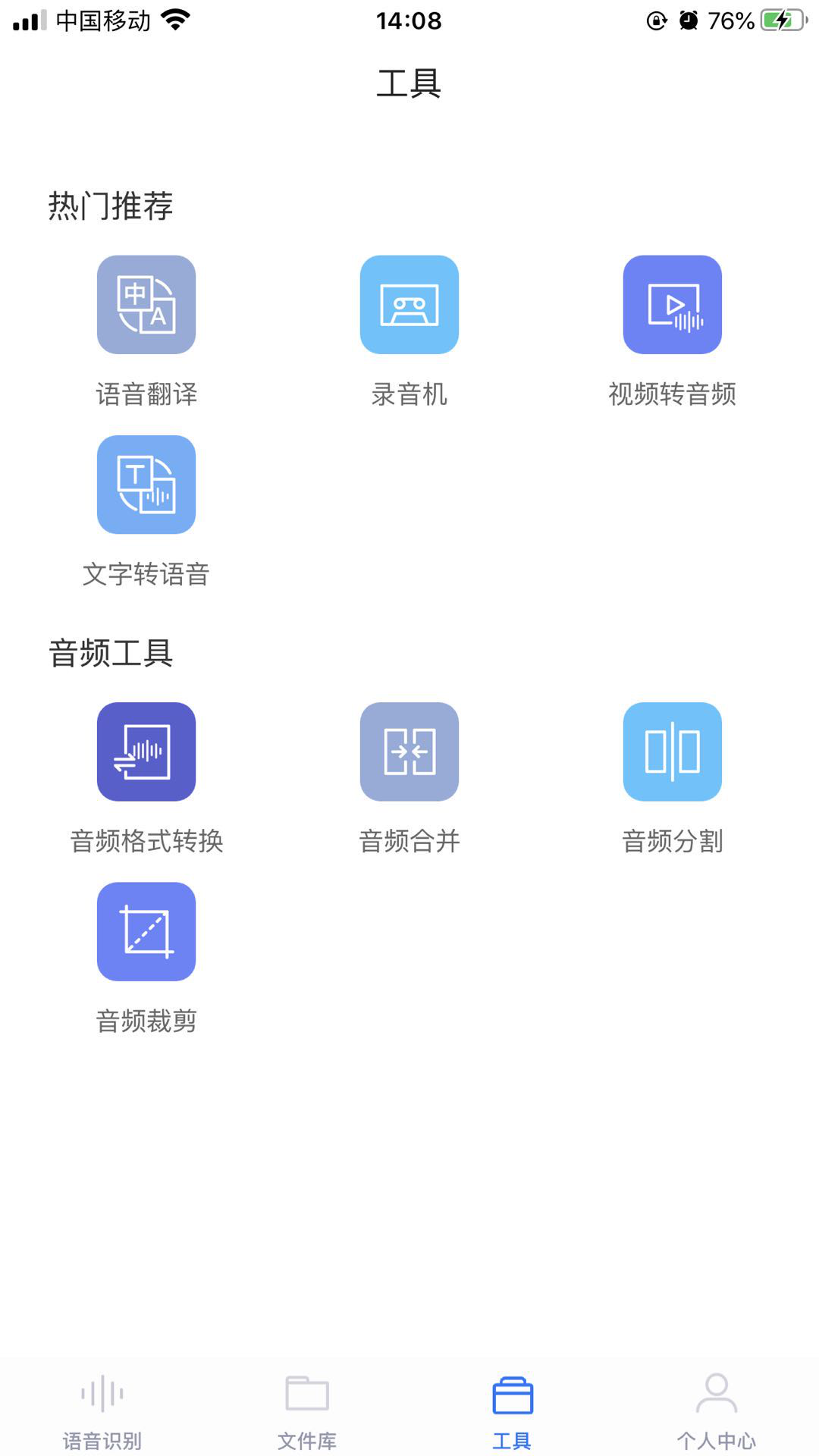Tap the 音频分割 audio split tool
The image size is (819, 1456).
point(672,752)
